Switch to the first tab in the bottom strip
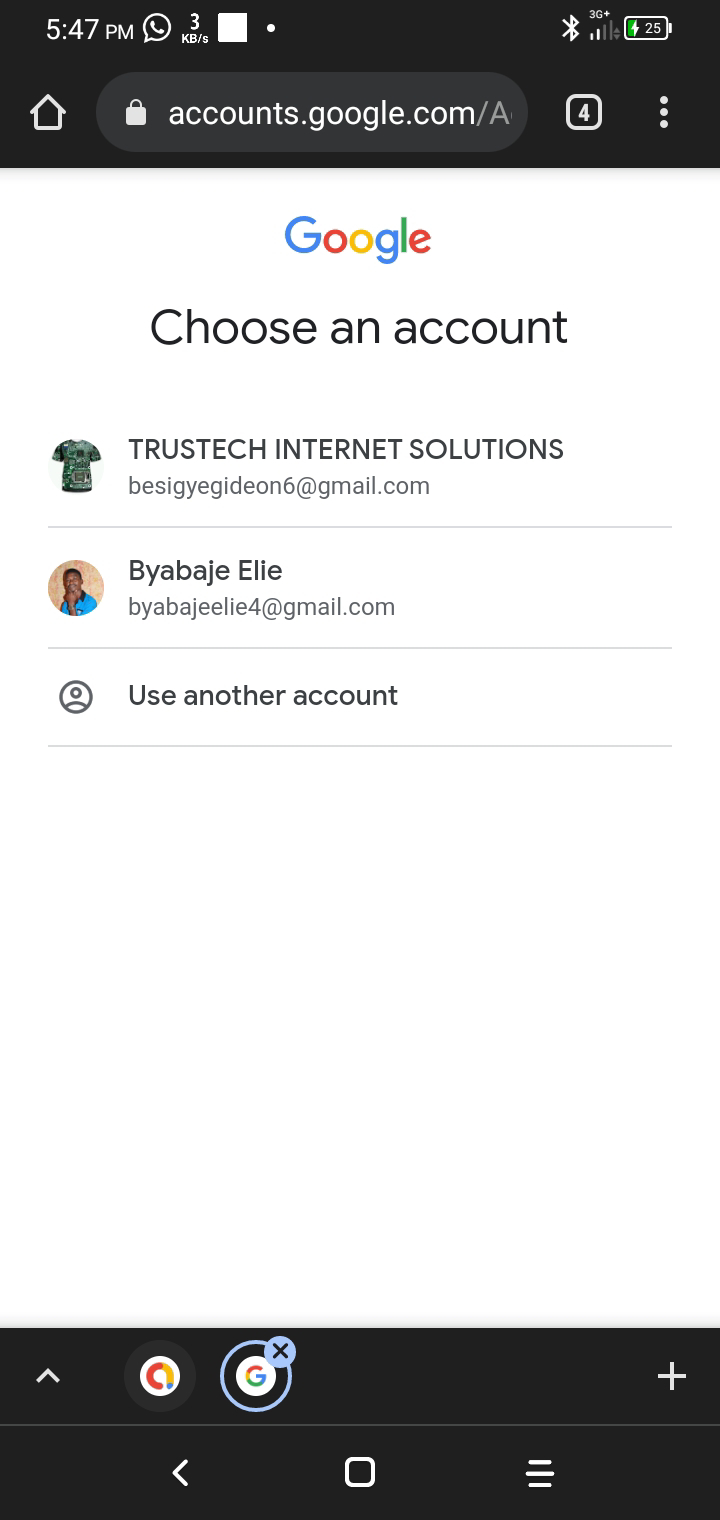This screenshot has height=1520, width=720. pyautogui.click(x=160, y=1376)
